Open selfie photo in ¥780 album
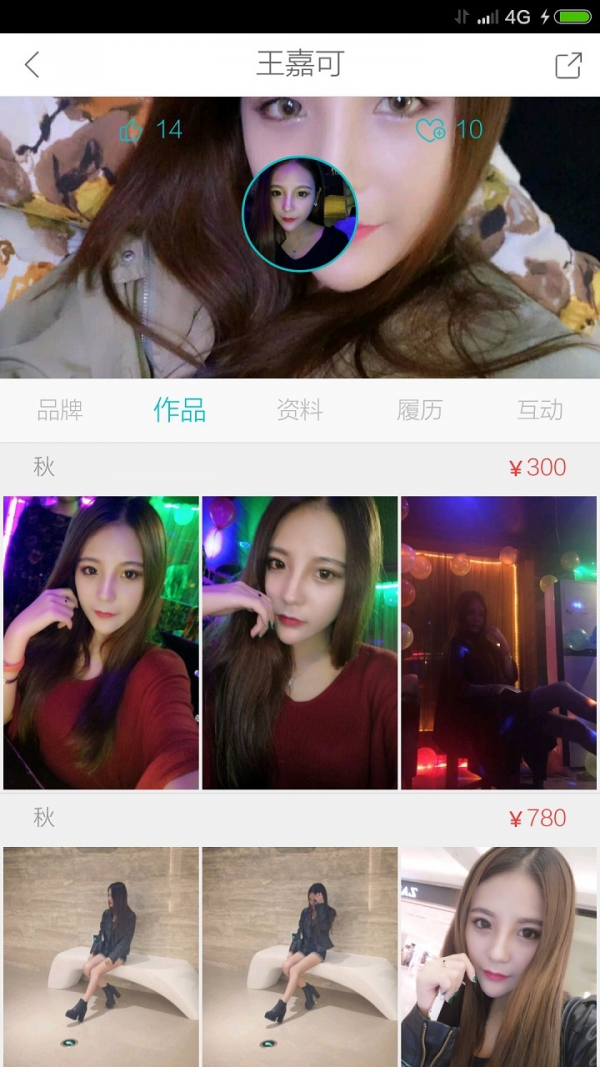The width and height of the screenshot is (600, 1067). click(499, 955)
